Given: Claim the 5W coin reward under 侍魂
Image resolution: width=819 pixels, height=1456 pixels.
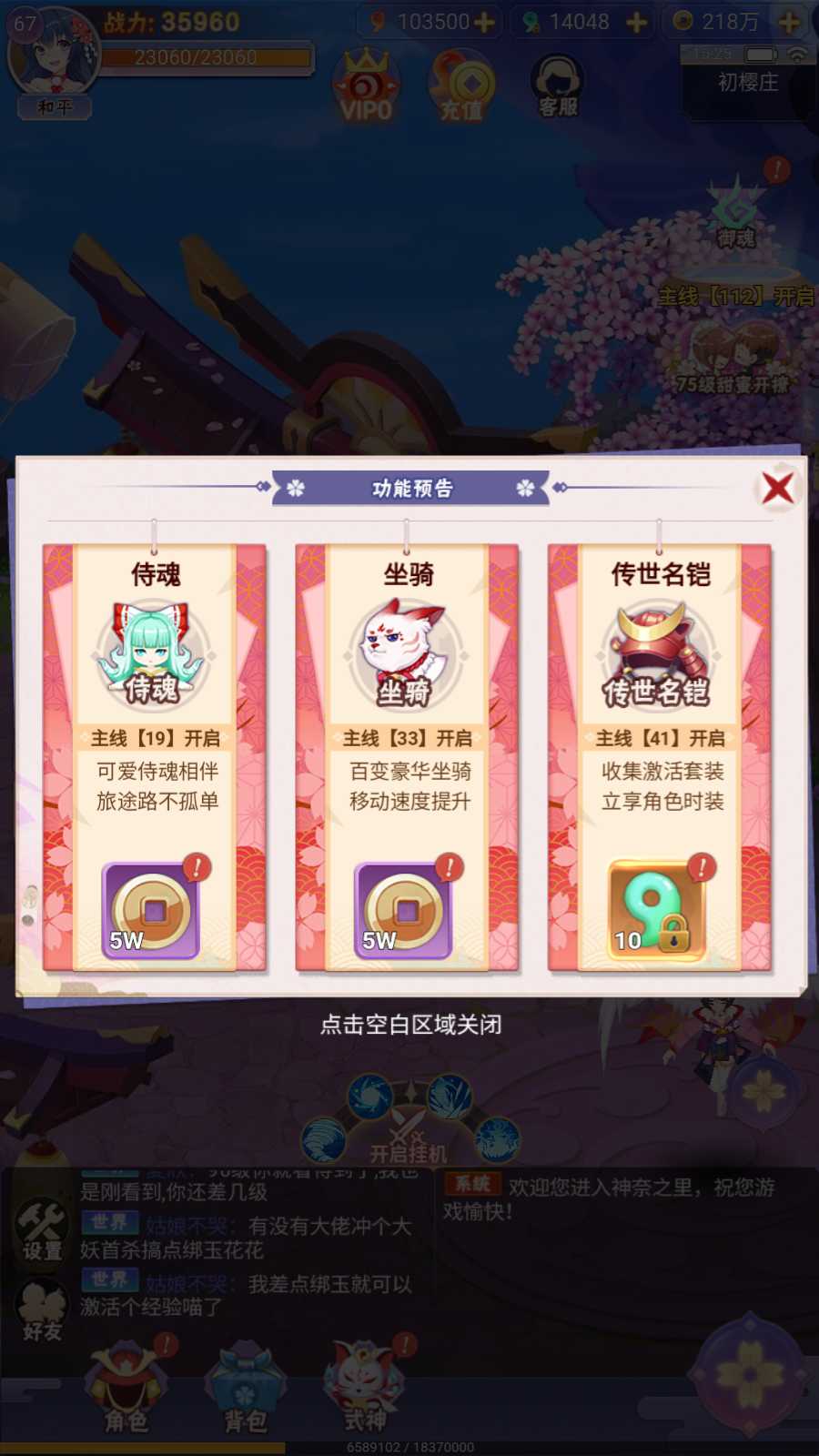Looking at the screenshot, I should click(x=151, y=911).
